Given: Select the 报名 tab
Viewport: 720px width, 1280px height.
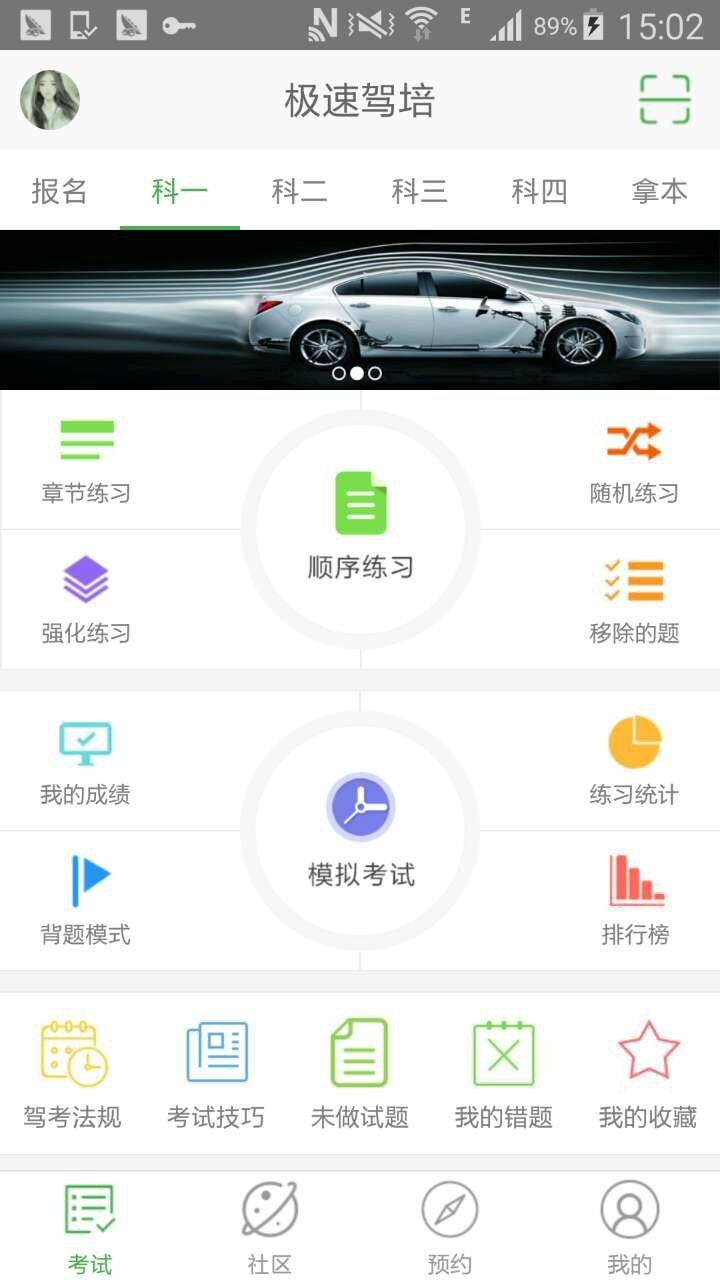Looking at the screenshot, I should click(x=60, y=190).
